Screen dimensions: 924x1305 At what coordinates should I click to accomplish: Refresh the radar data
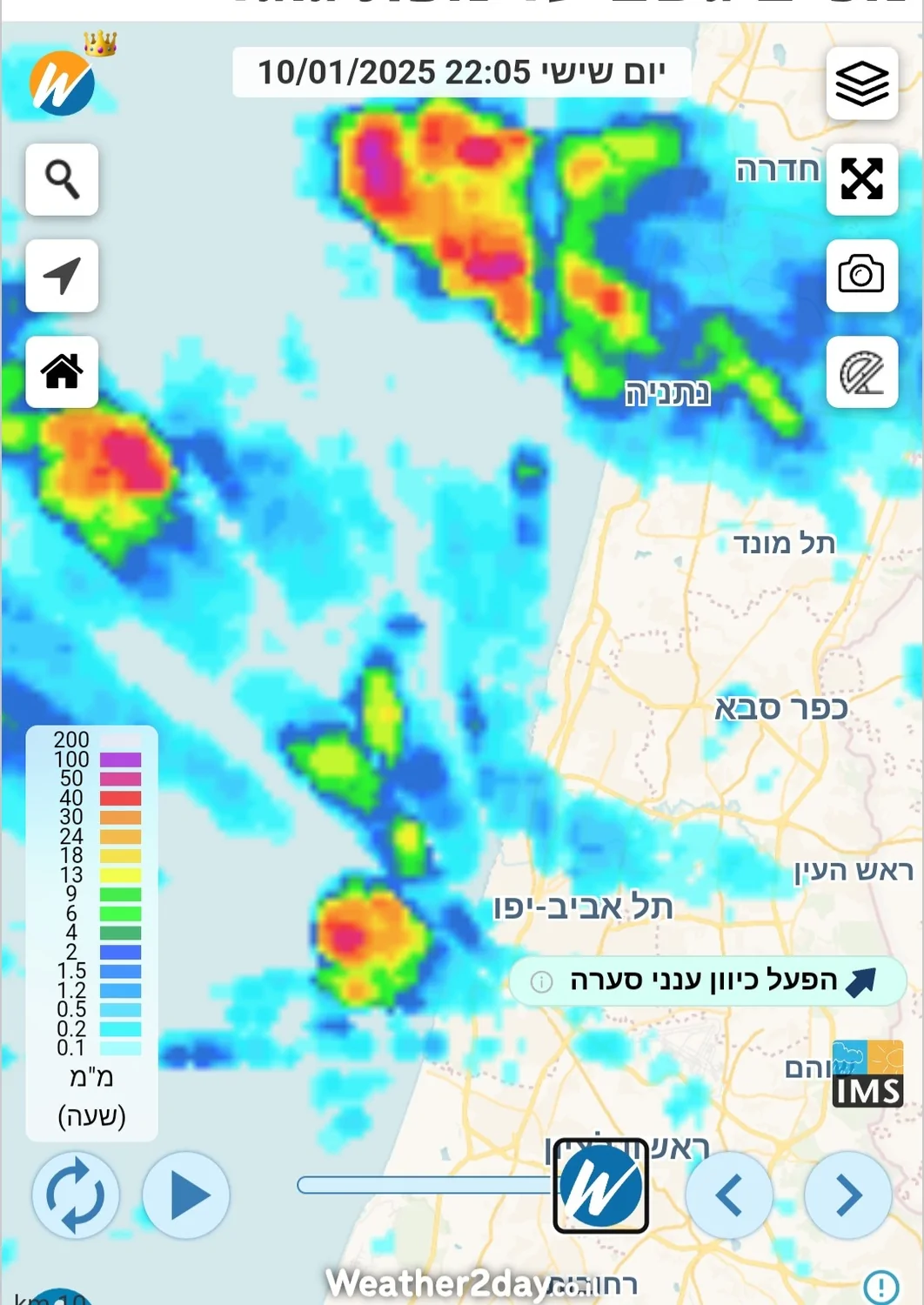point(76,1195)
